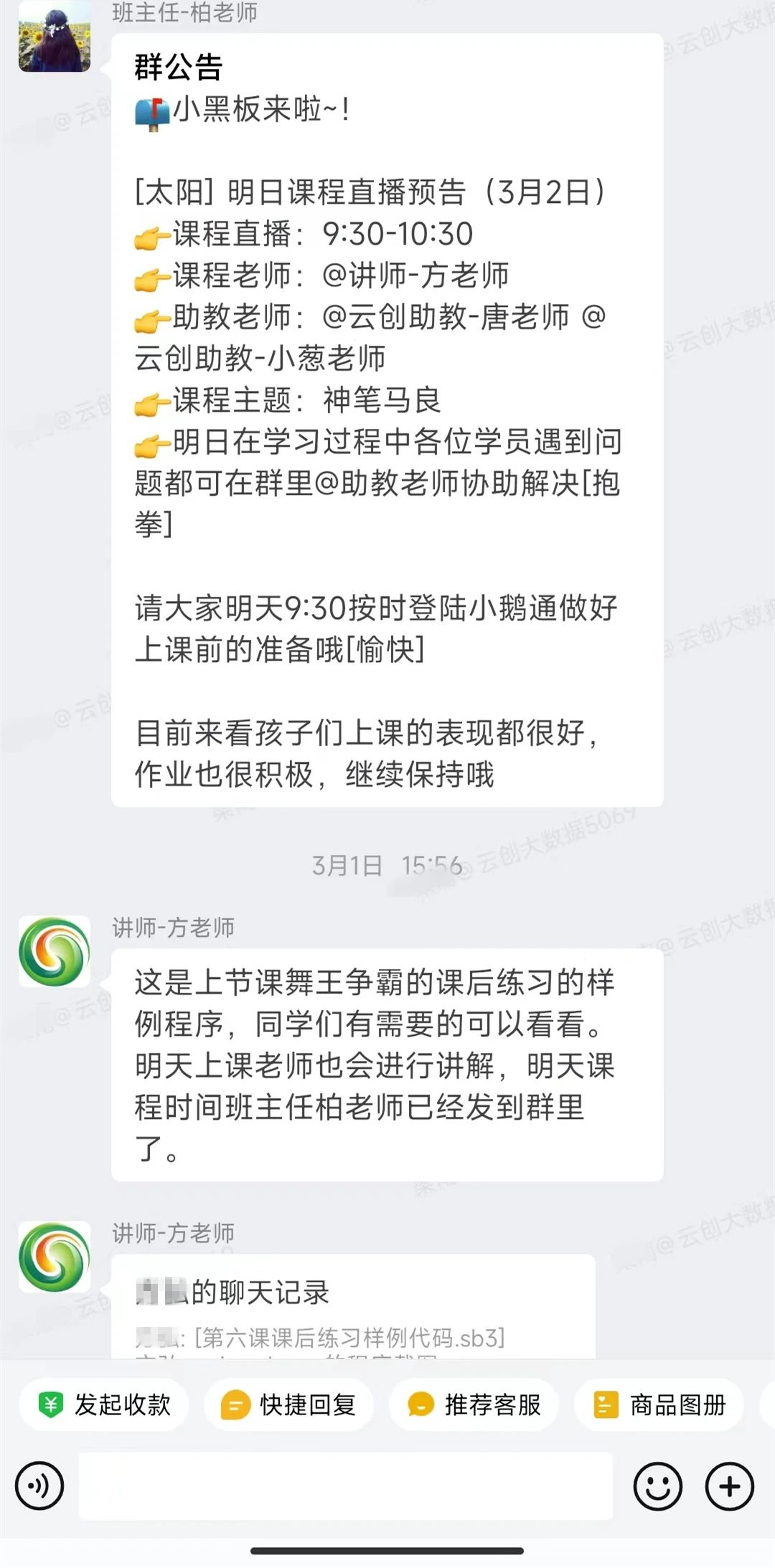Open the 商品图册 catalog
This screenshot has height=1568, width=775.
pyautogui.click(x=659, y=1404)
